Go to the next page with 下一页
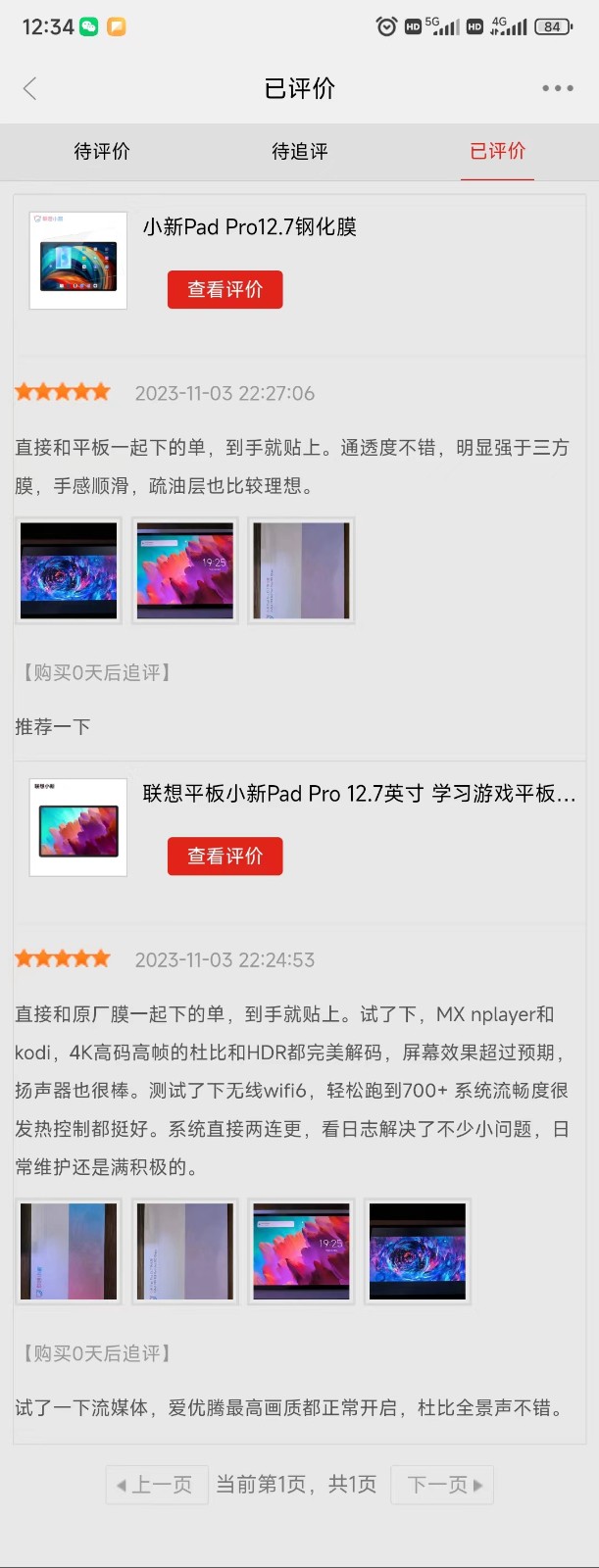 [x=443, y=1485]
